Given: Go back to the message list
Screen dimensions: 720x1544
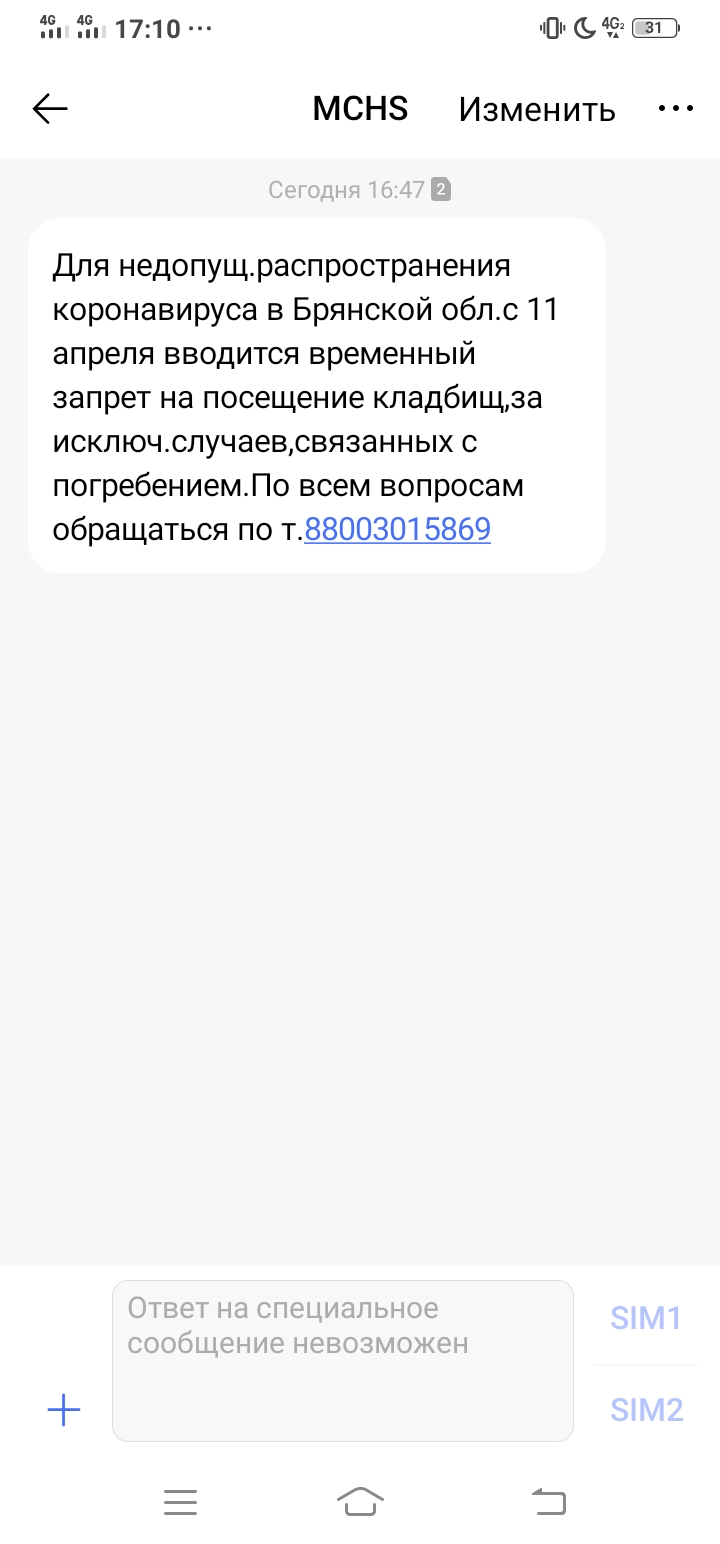Looking at the screenshot, I should pos(50,109).
